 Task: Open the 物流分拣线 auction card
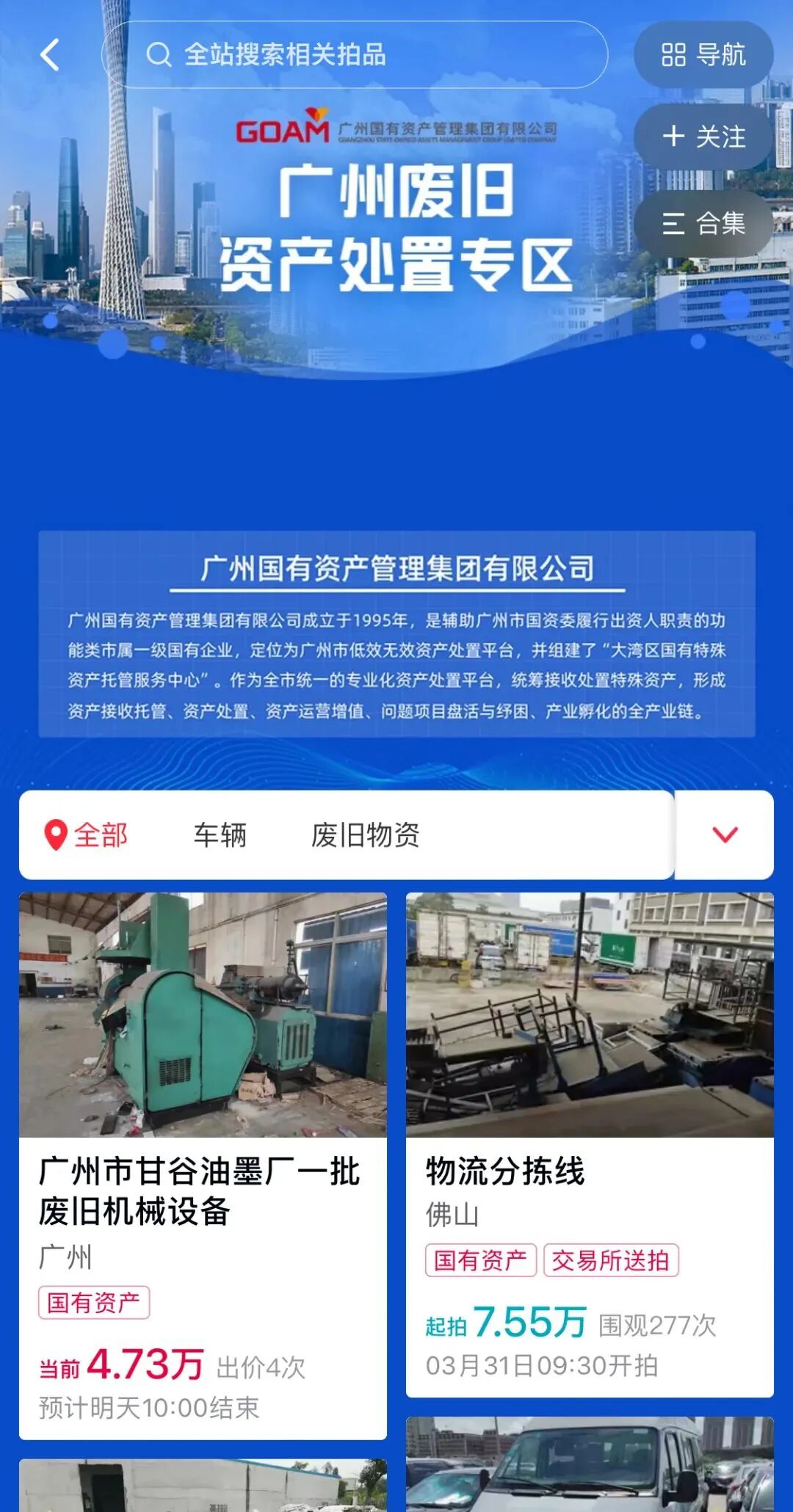pos(589,1145)
